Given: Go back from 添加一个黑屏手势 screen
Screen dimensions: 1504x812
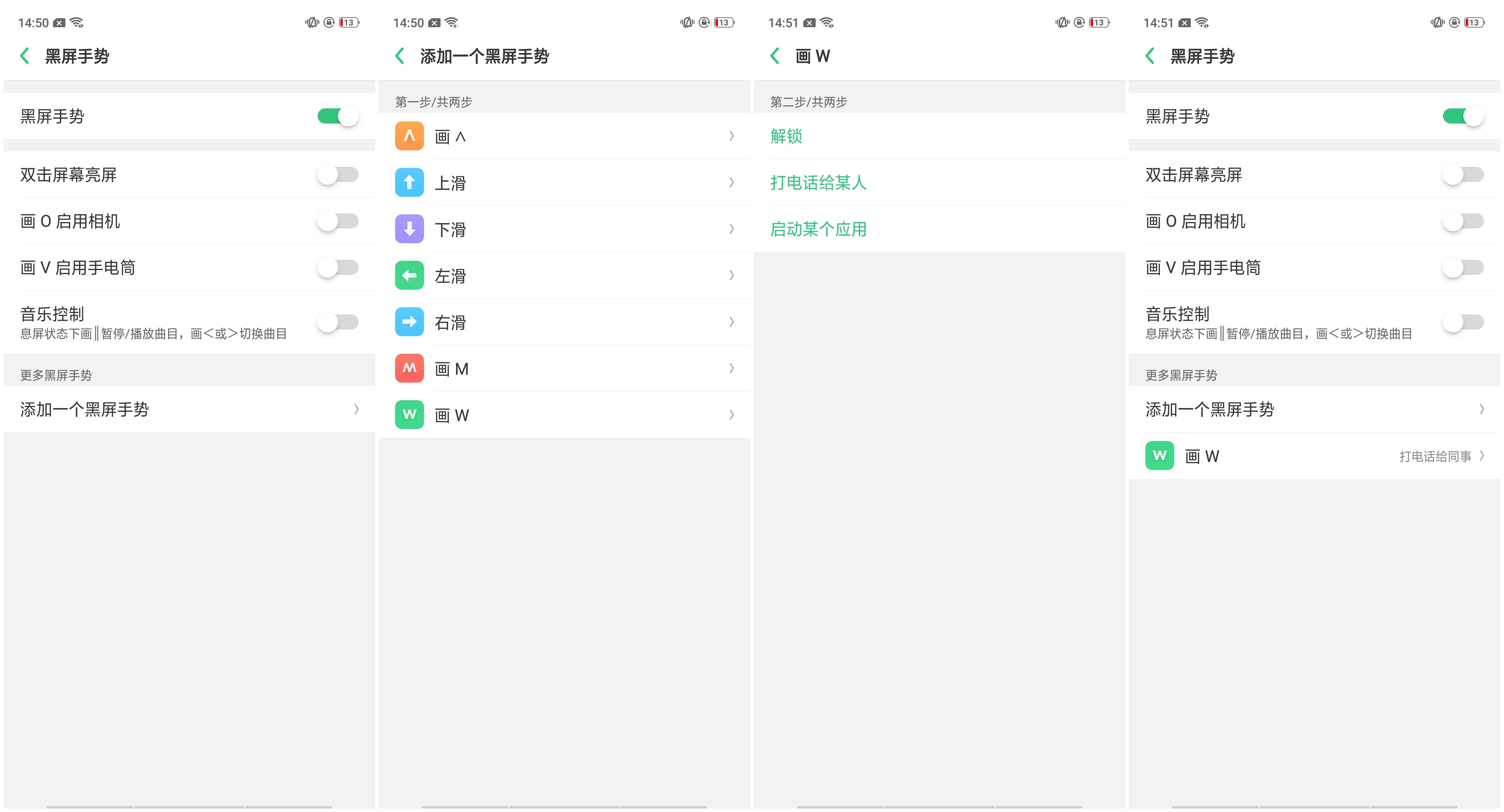Looking at the screenshot, I should (400, 56).
